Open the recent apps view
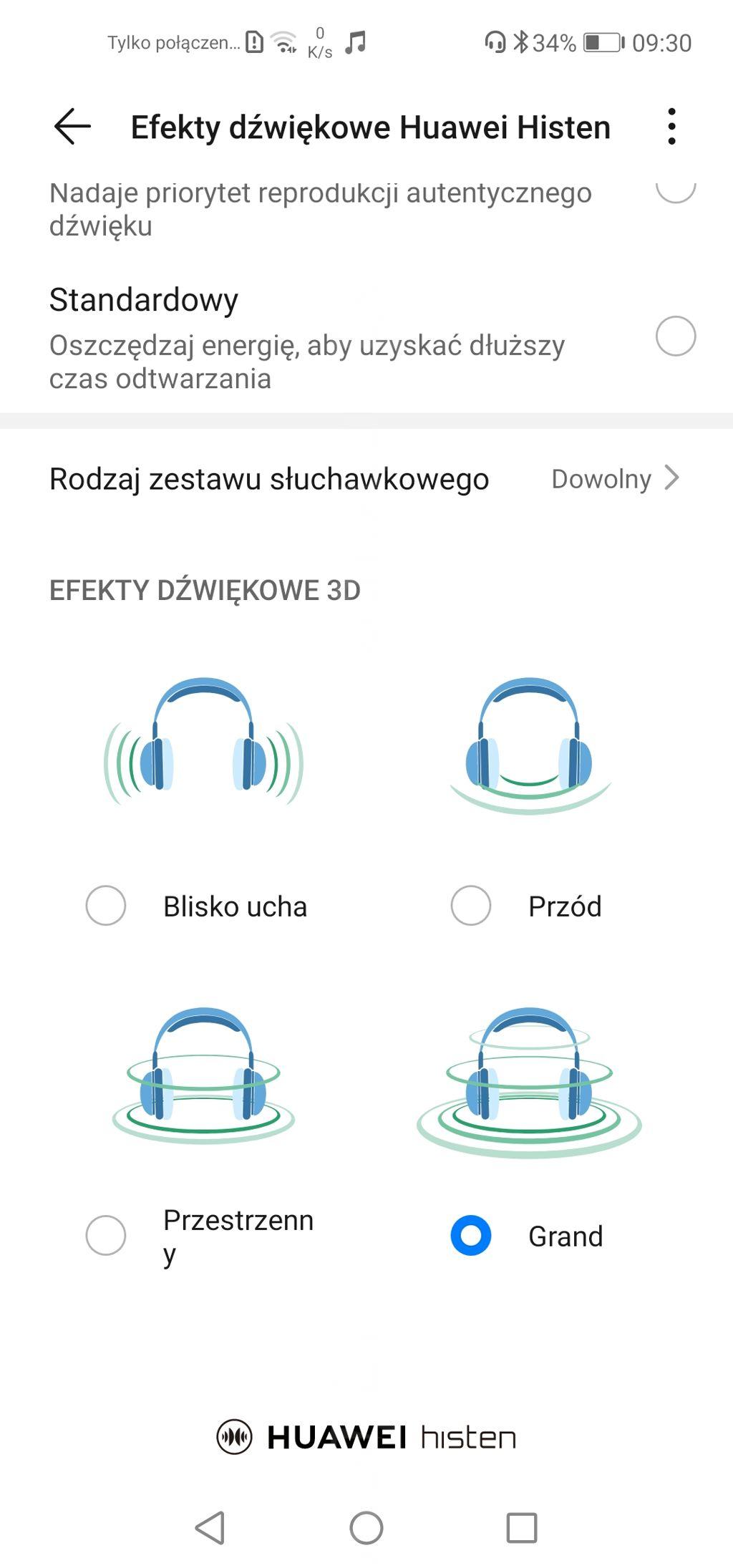Screen dimensions: 733x1568 pyautogui.click(x=522, y=1527)
